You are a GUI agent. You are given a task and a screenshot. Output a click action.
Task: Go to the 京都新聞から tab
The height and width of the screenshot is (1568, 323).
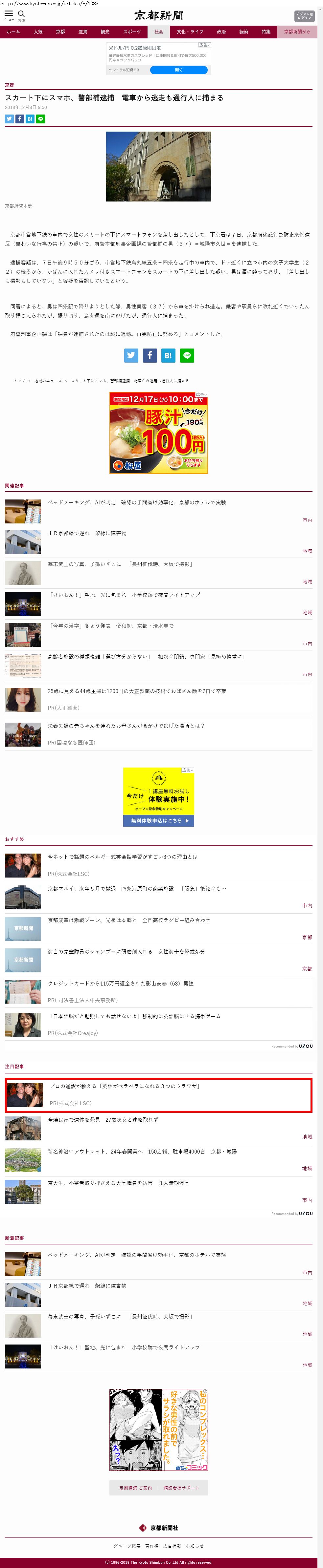[x=297, y=32]
